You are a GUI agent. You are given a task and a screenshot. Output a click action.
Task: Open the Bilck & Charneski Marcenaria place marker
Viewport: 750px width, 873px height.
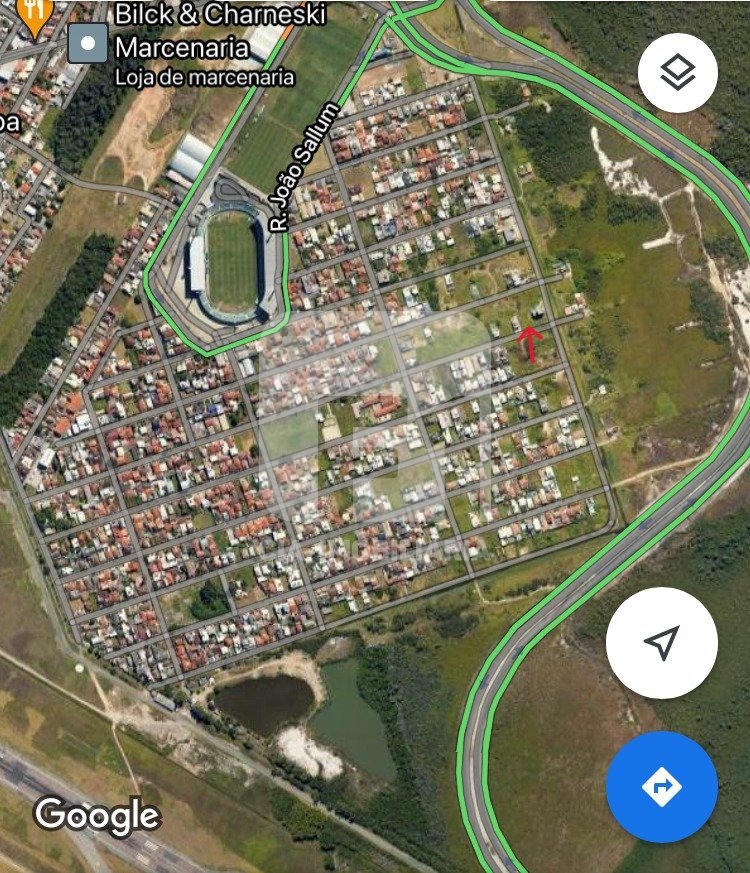click(88, 44)
